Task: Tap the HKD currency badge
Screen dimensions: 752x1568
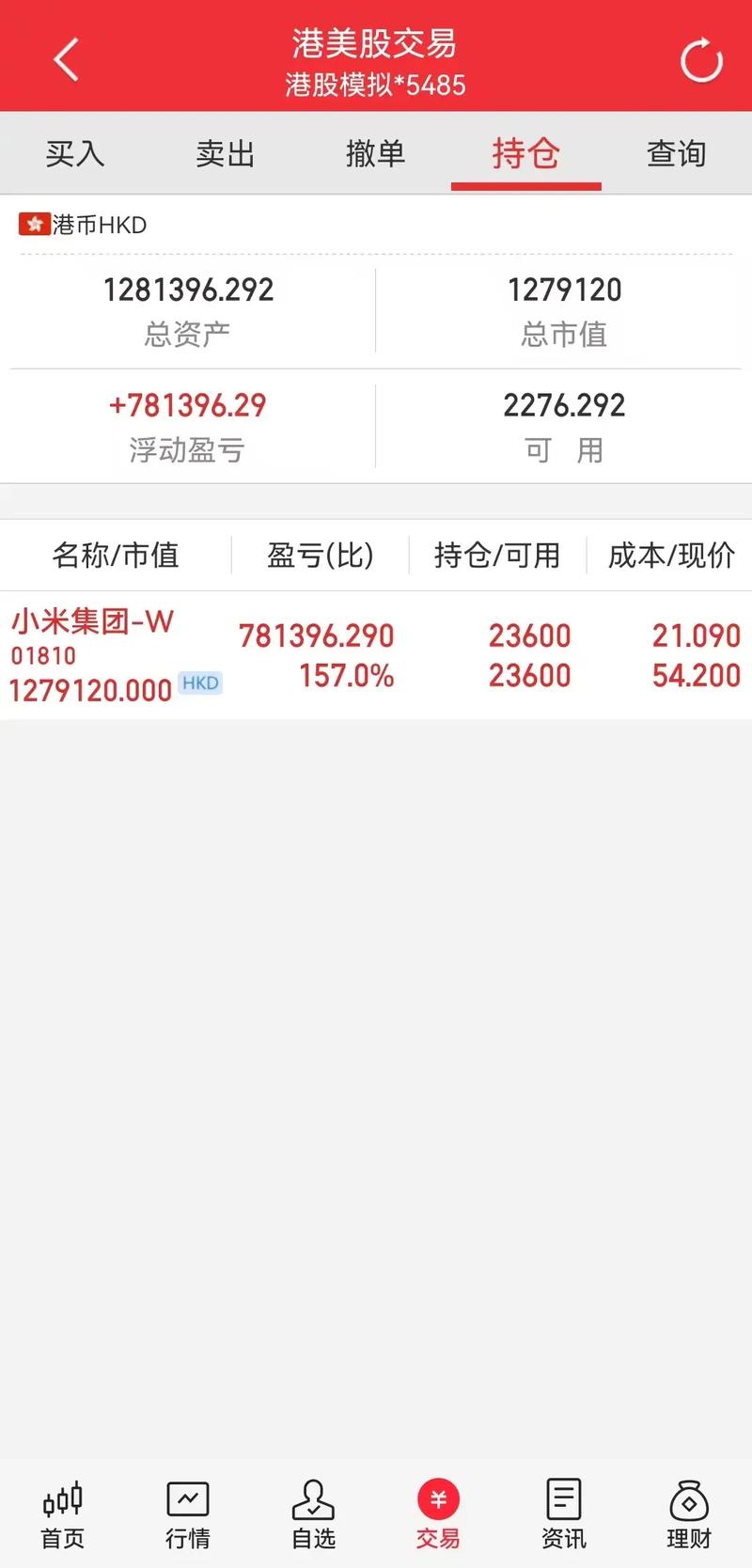Action: pyautogui.click(x=200, y=683)
